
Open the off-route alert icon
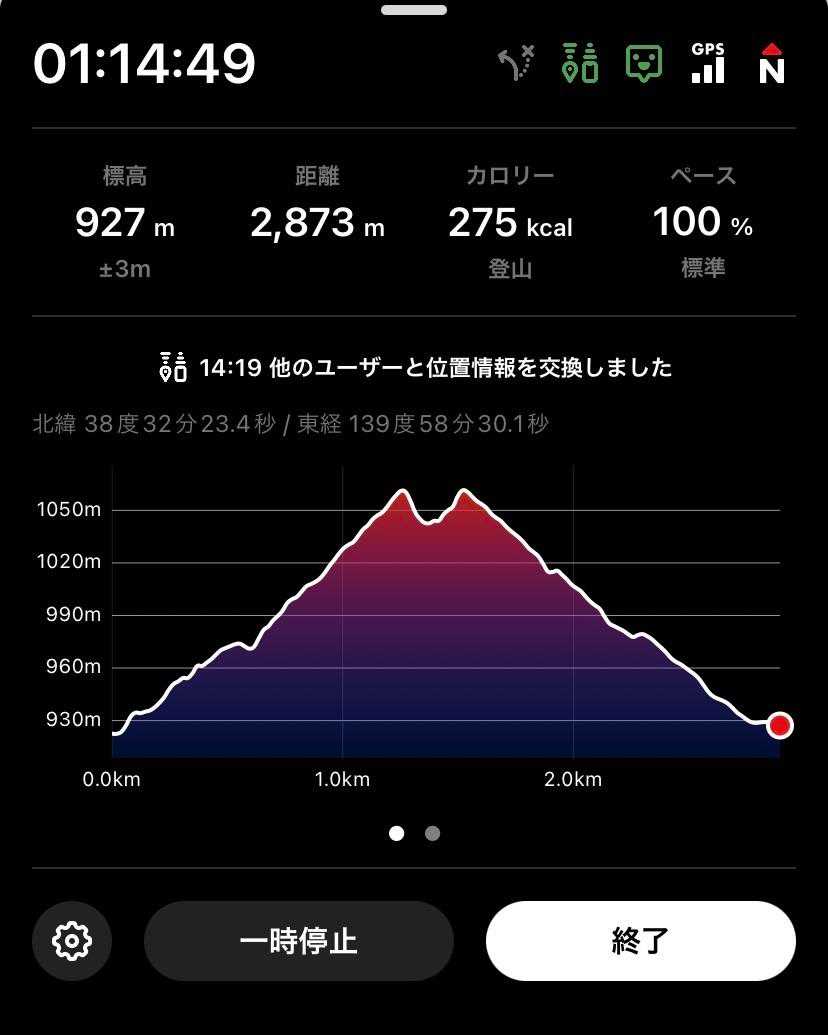coord(517,64)
